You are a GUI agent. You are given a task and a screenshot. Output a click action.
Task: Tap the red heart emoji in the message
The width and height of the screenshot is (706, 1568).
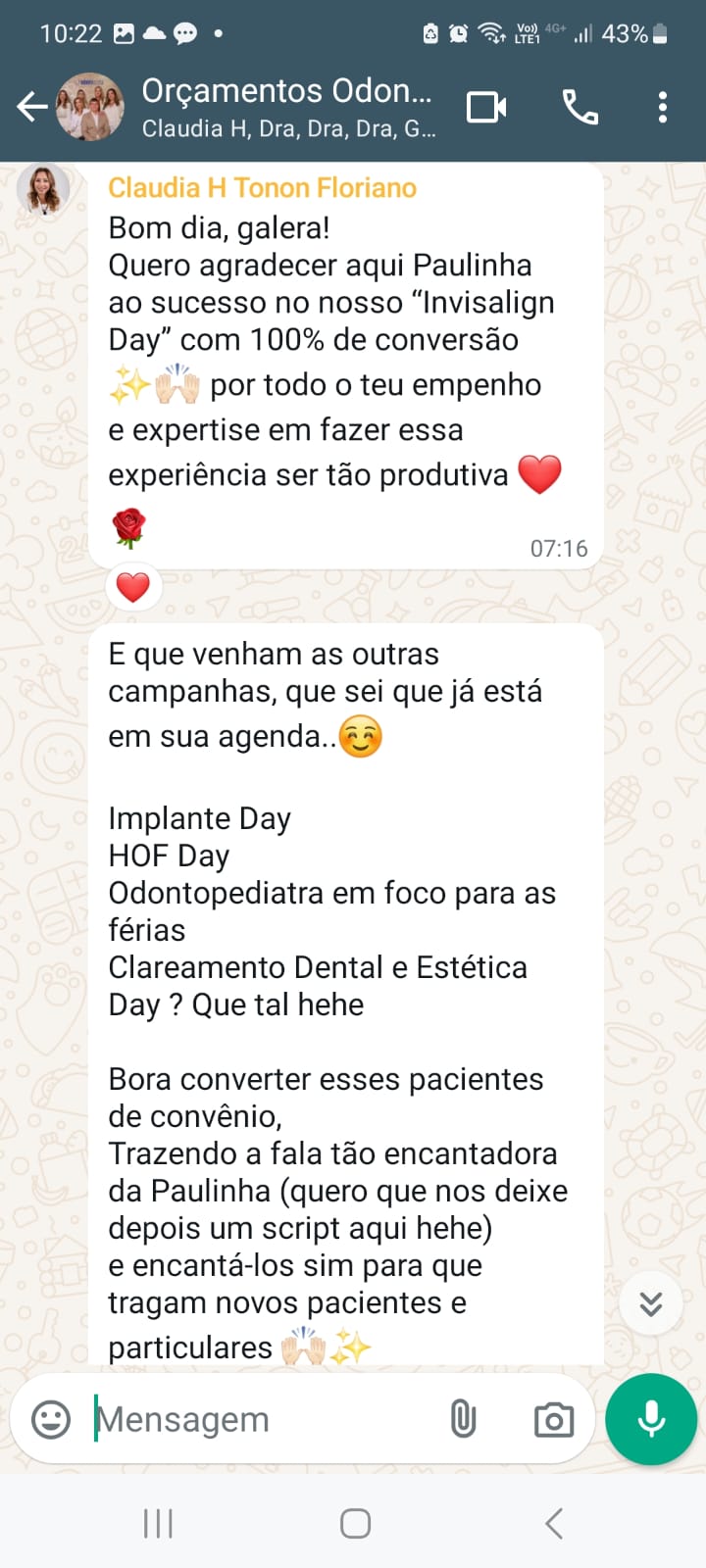[x=539, y=473]
